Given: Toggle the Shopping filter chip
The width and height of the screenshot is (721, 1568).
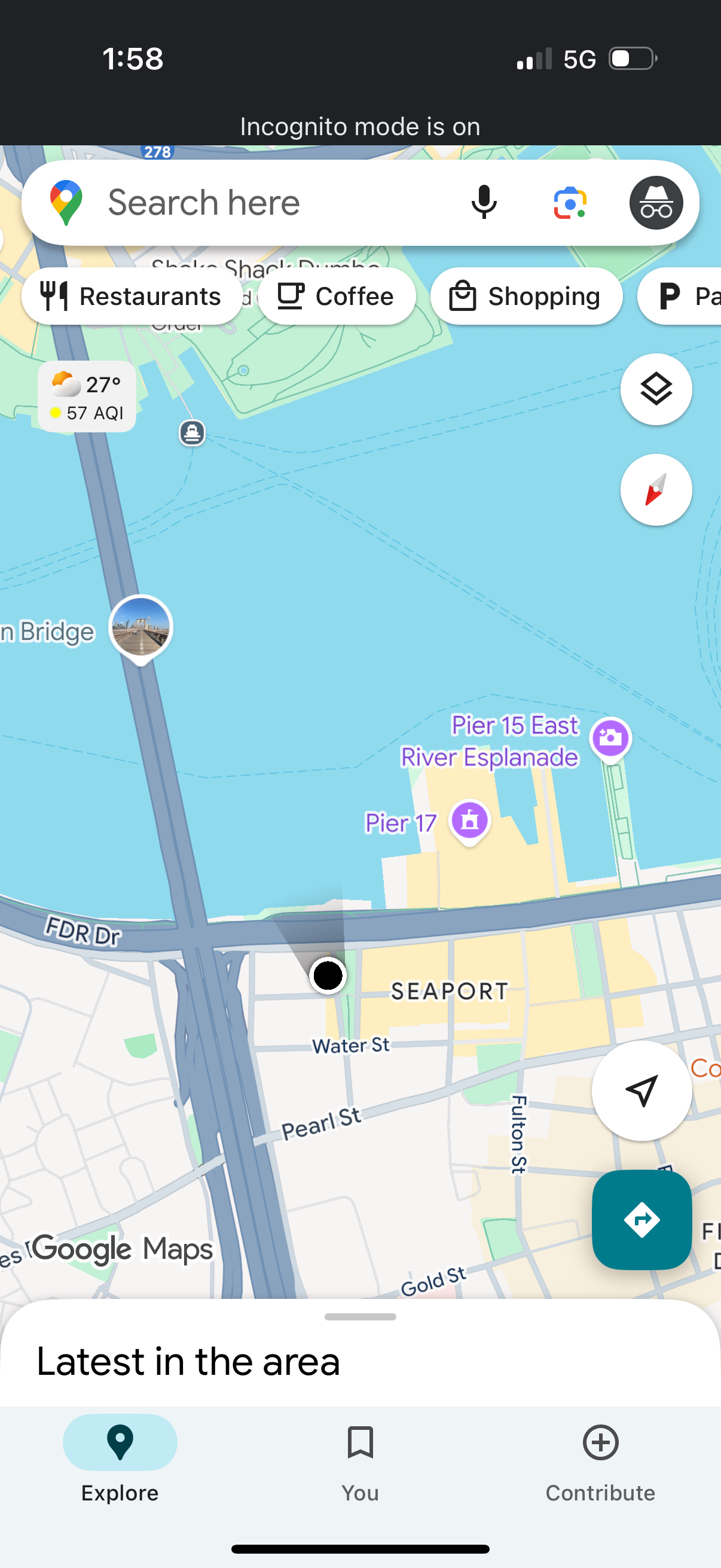Looking at the screenshot, I should coord(526,297).
